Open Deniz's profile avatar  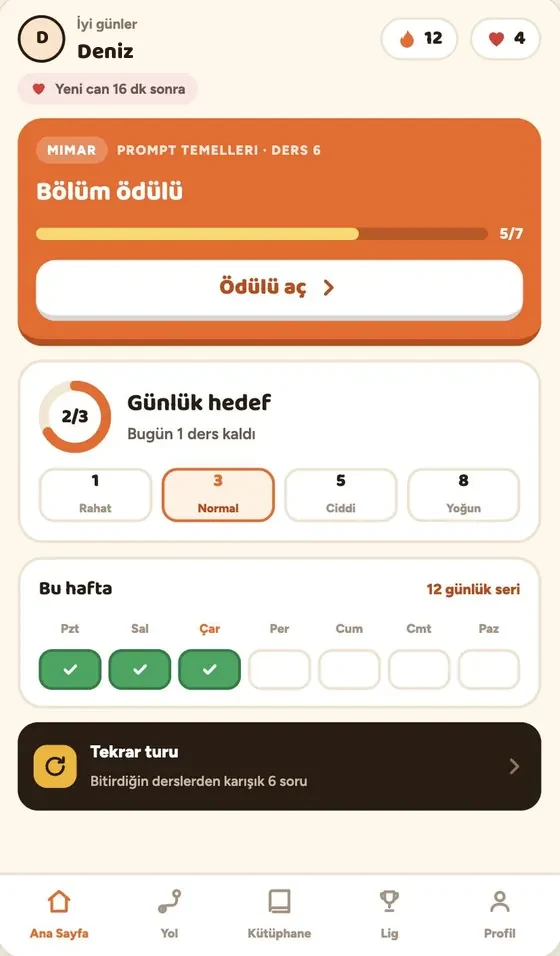tap(41, 38)
